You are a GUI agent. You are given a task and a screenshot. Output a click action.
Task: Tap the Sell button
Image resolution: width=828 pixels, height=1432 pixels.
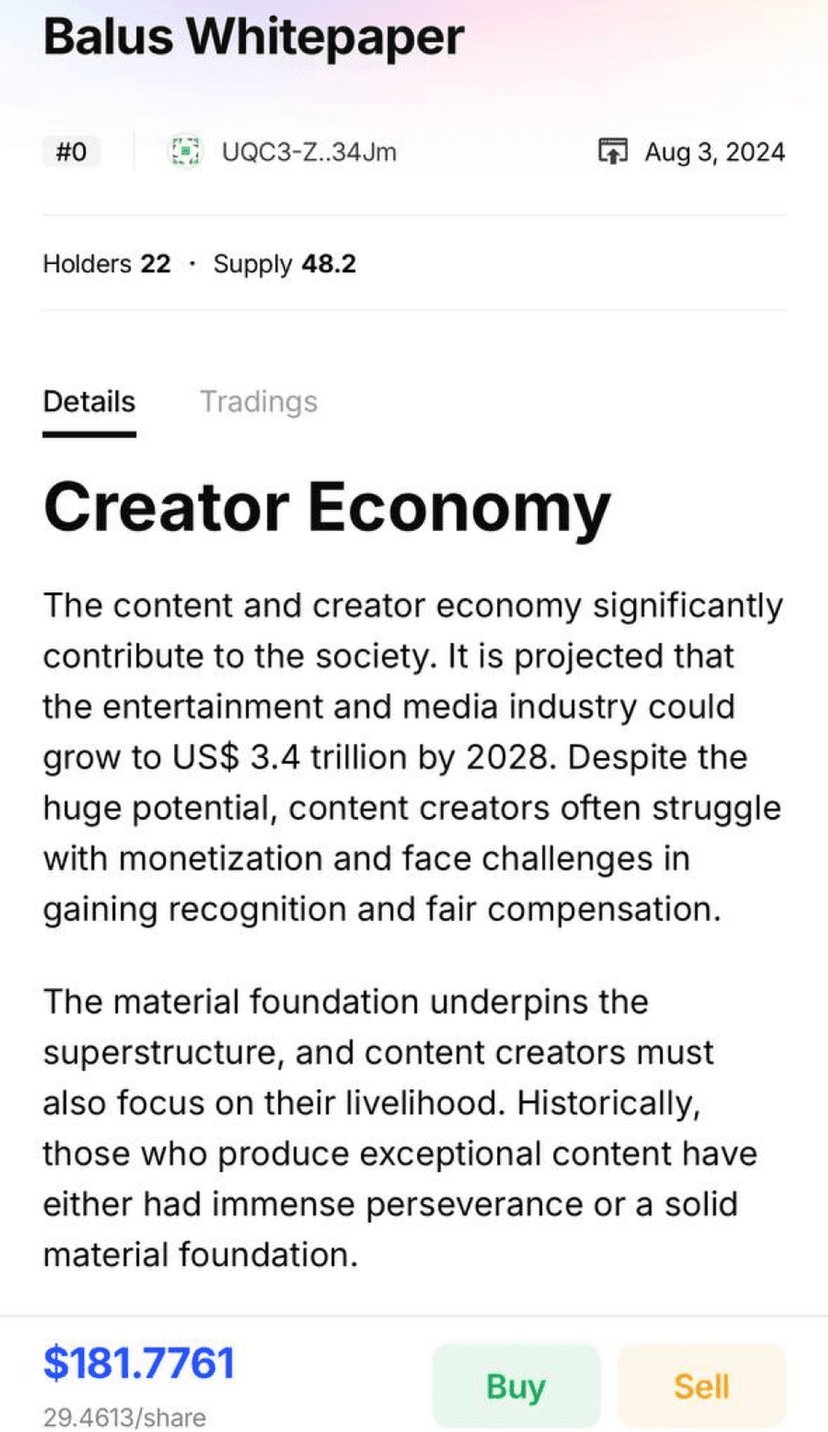(x=701, y=1386)
